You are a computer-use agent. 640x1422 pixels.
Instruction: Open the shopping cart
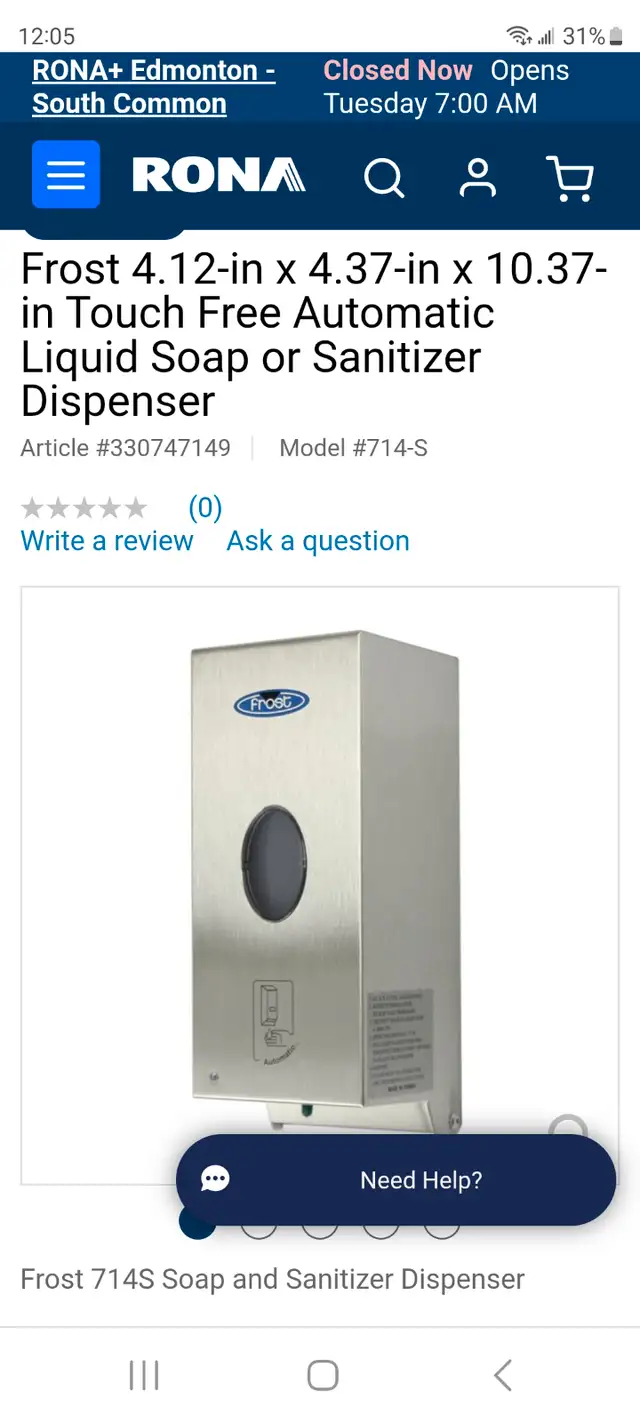(x=570, y=178)
